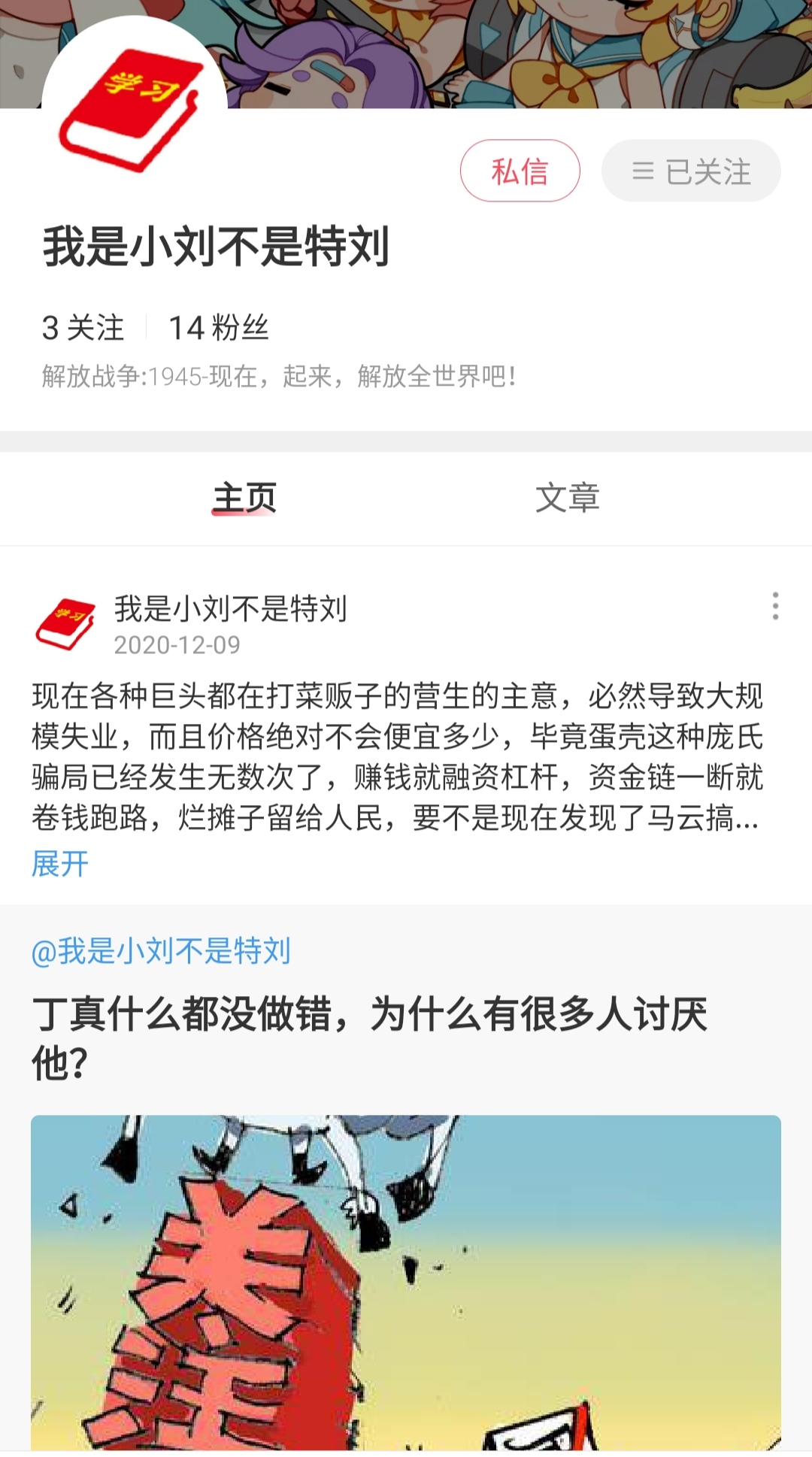Expand the post with 展开
The width and height of the screenshot is (812, 1457).
[x=60, y=863]
